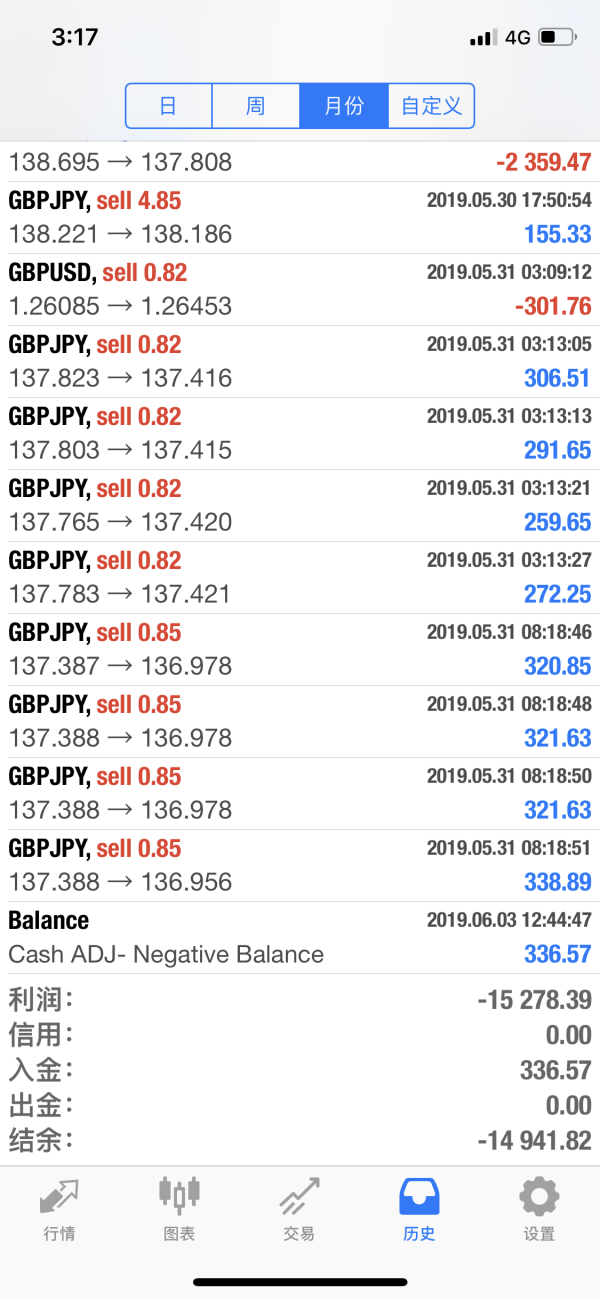Open the 自定义 custom period option

[x=431, y=106]
